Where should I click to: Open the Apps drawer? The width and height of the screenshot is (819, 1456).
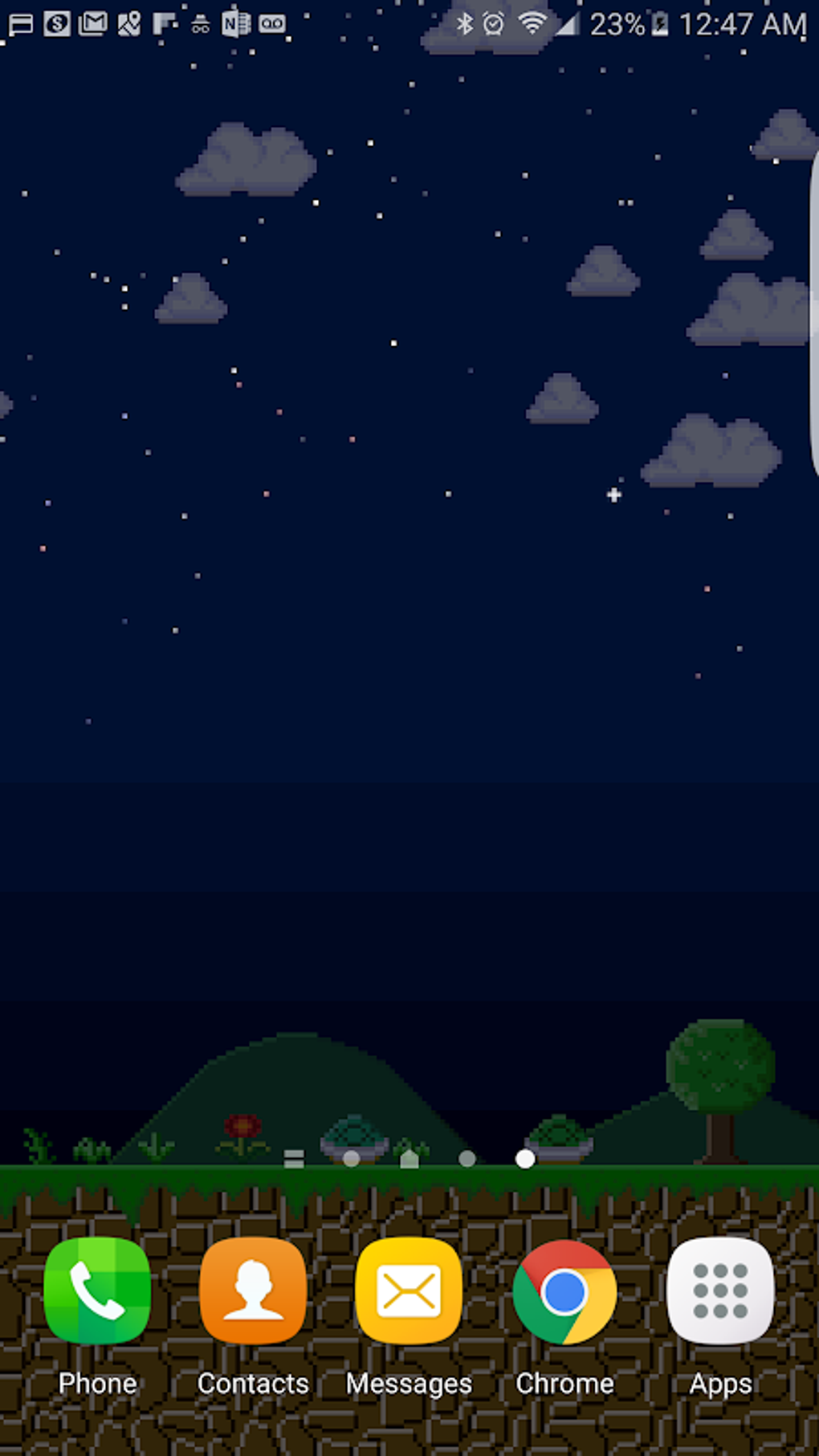(720, 1291)
